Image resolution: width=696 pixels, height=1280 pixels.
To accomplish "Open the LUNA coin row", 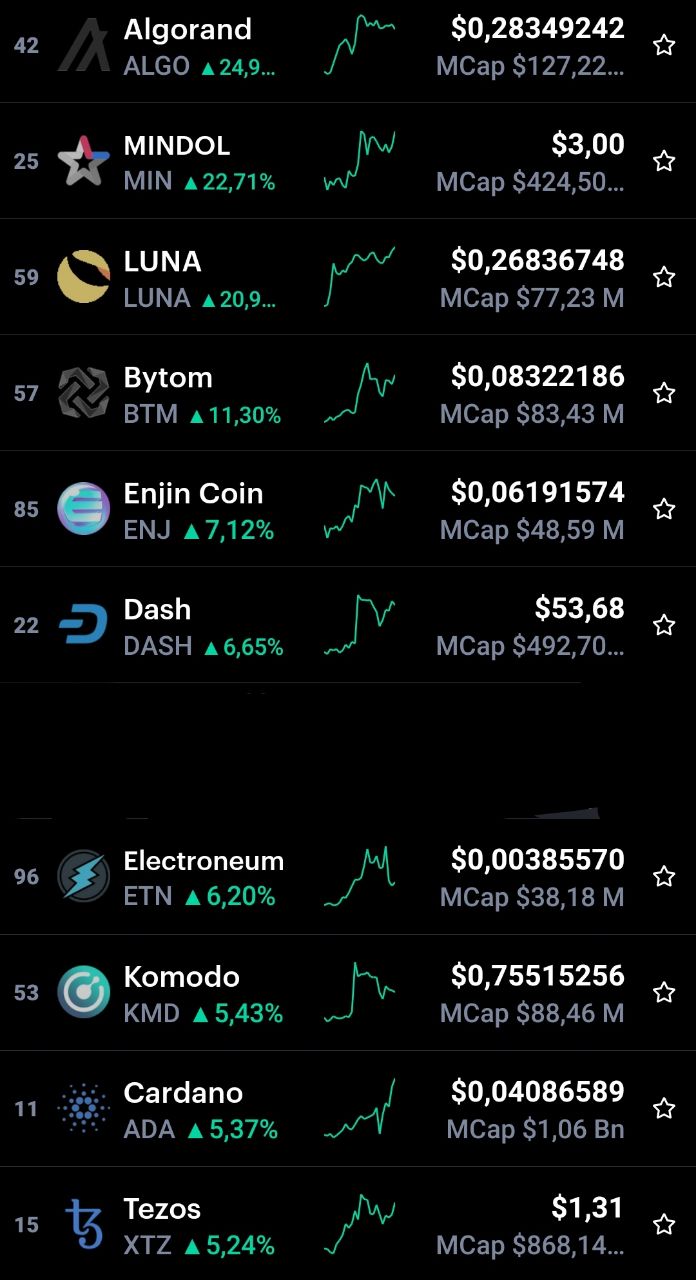I will [x=348, y=277].
